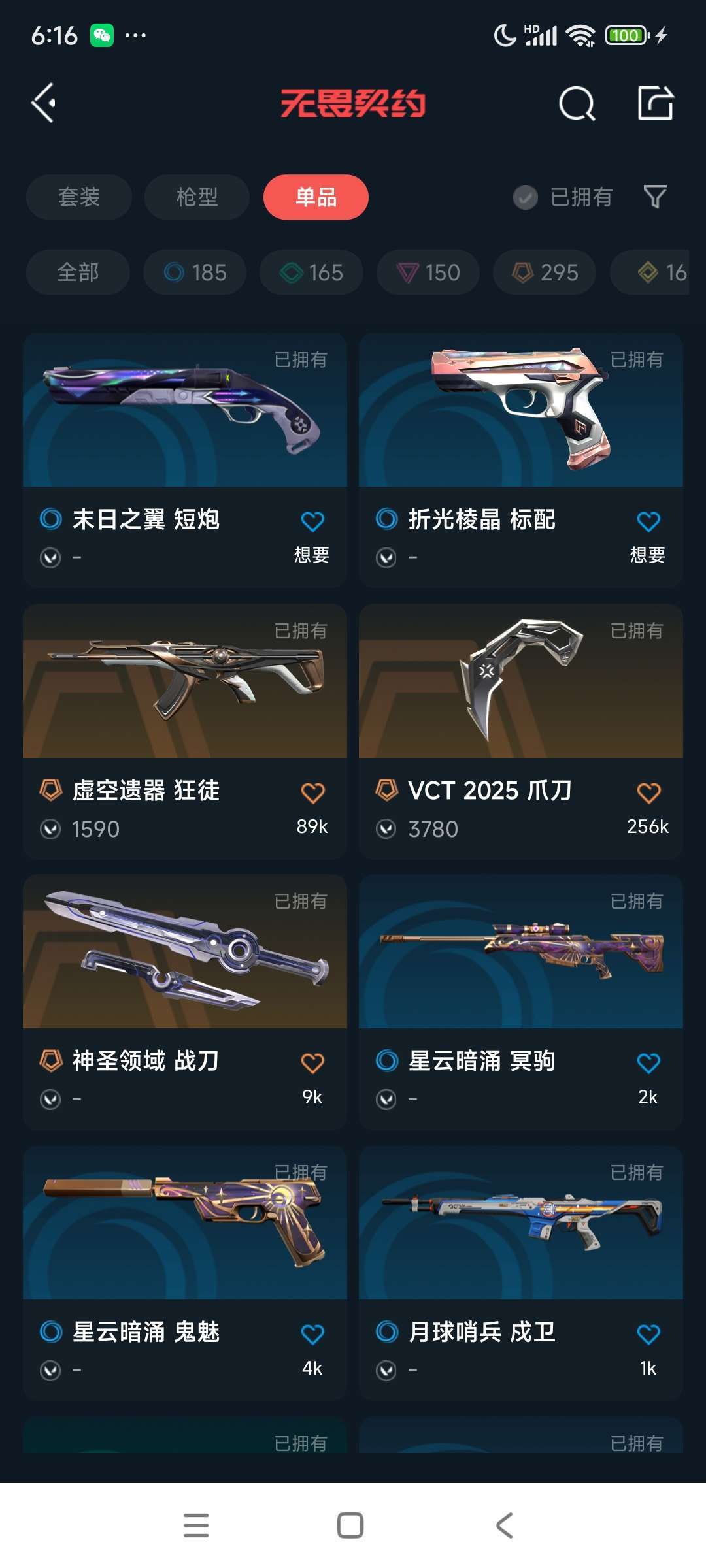706x1568 pixels.
Task: Open the funnel filter icon
Action: (x=654, y=197)
